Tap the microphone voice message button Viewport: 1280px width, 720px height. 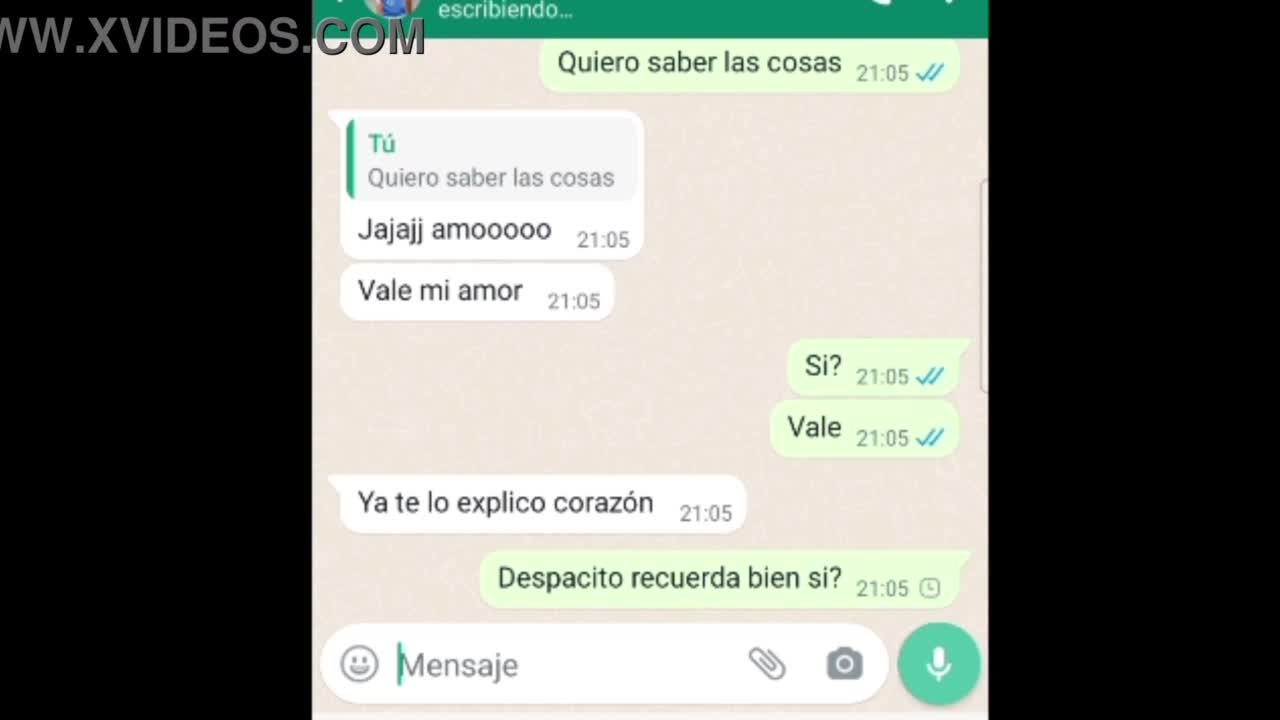click(x=938, y=664)
